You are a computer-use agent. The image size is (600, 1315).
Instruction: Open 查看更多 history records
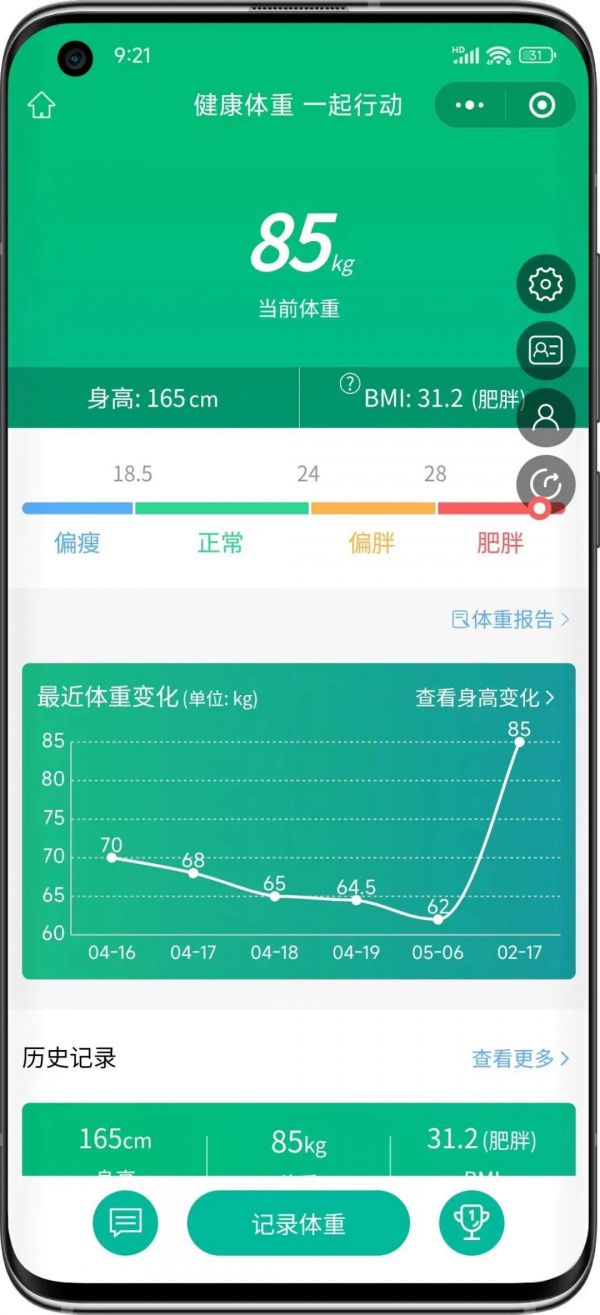click(520, 1058)
